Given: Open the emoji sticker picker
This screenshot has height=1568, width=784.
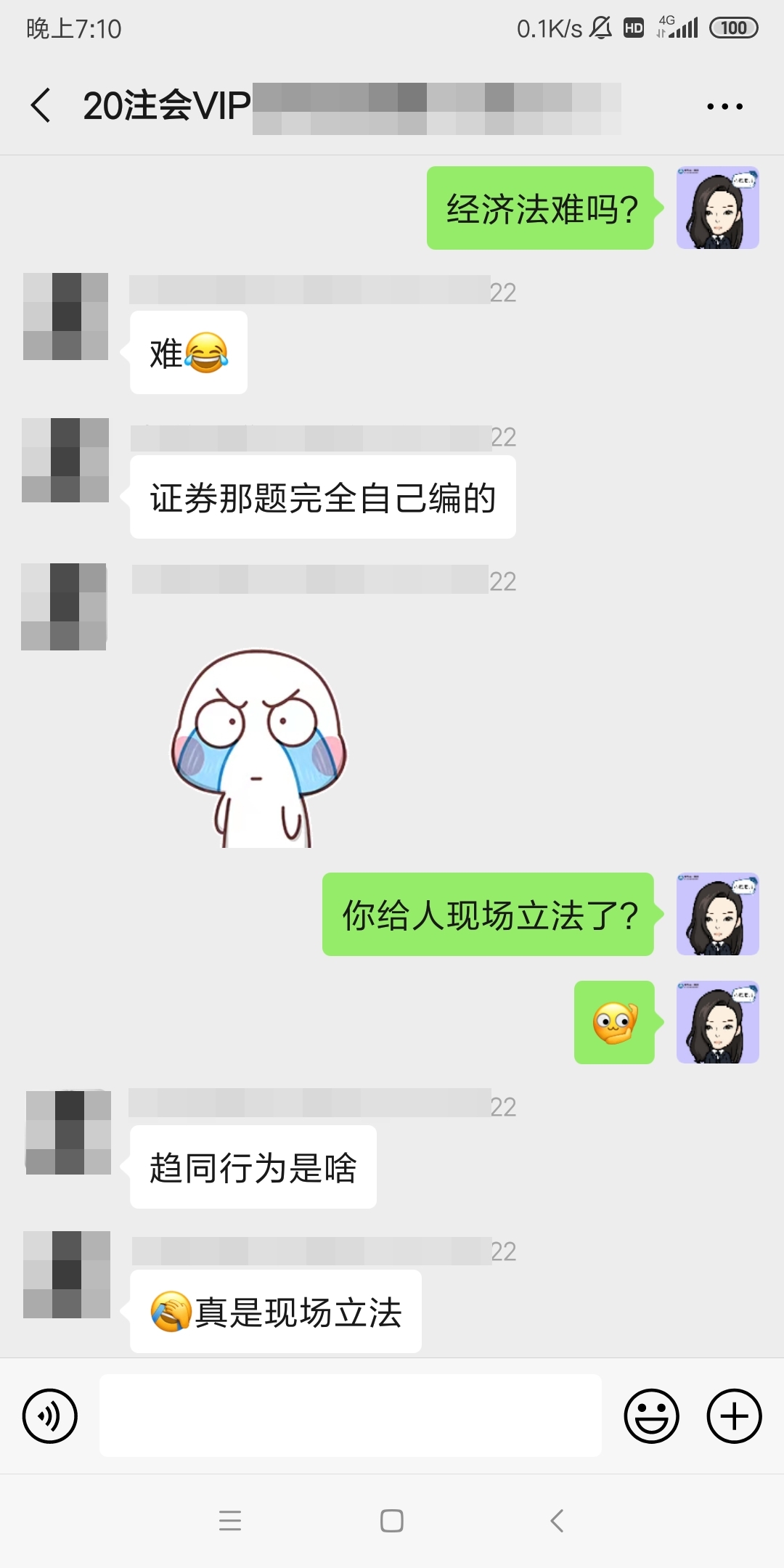Looking at the screenshot, I should click(x=651, y=1416).
